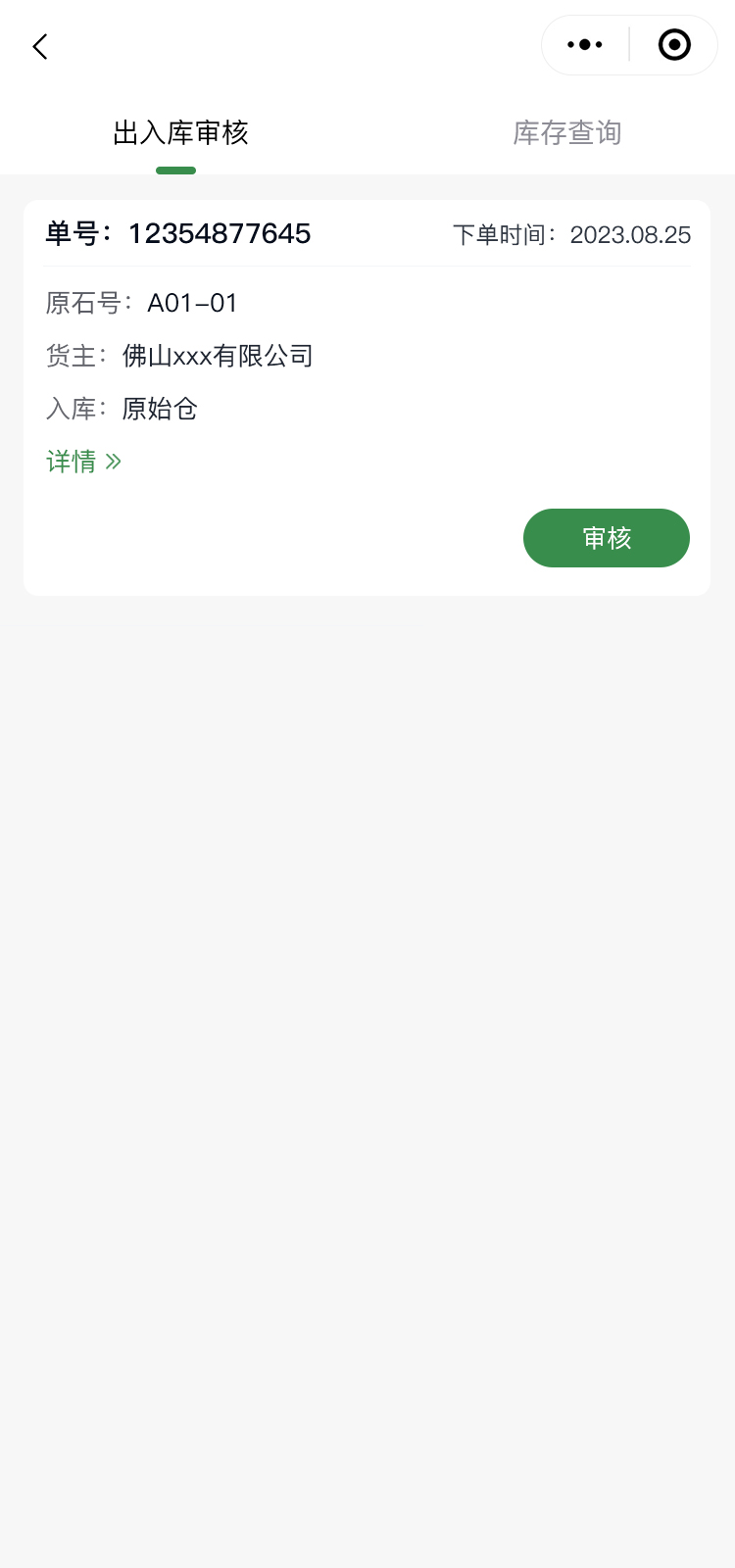Screen dimensions: 735x1568
Task: Select the 出入库审核 tab
Action: pos(180,133)
